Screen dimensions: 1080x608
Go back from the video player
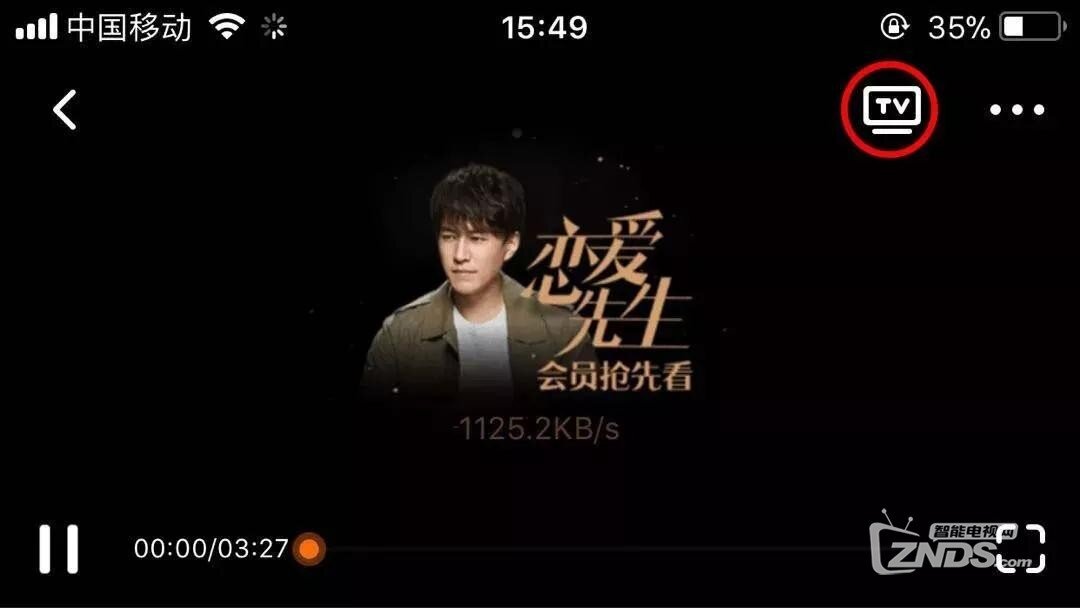coord(65,110)
